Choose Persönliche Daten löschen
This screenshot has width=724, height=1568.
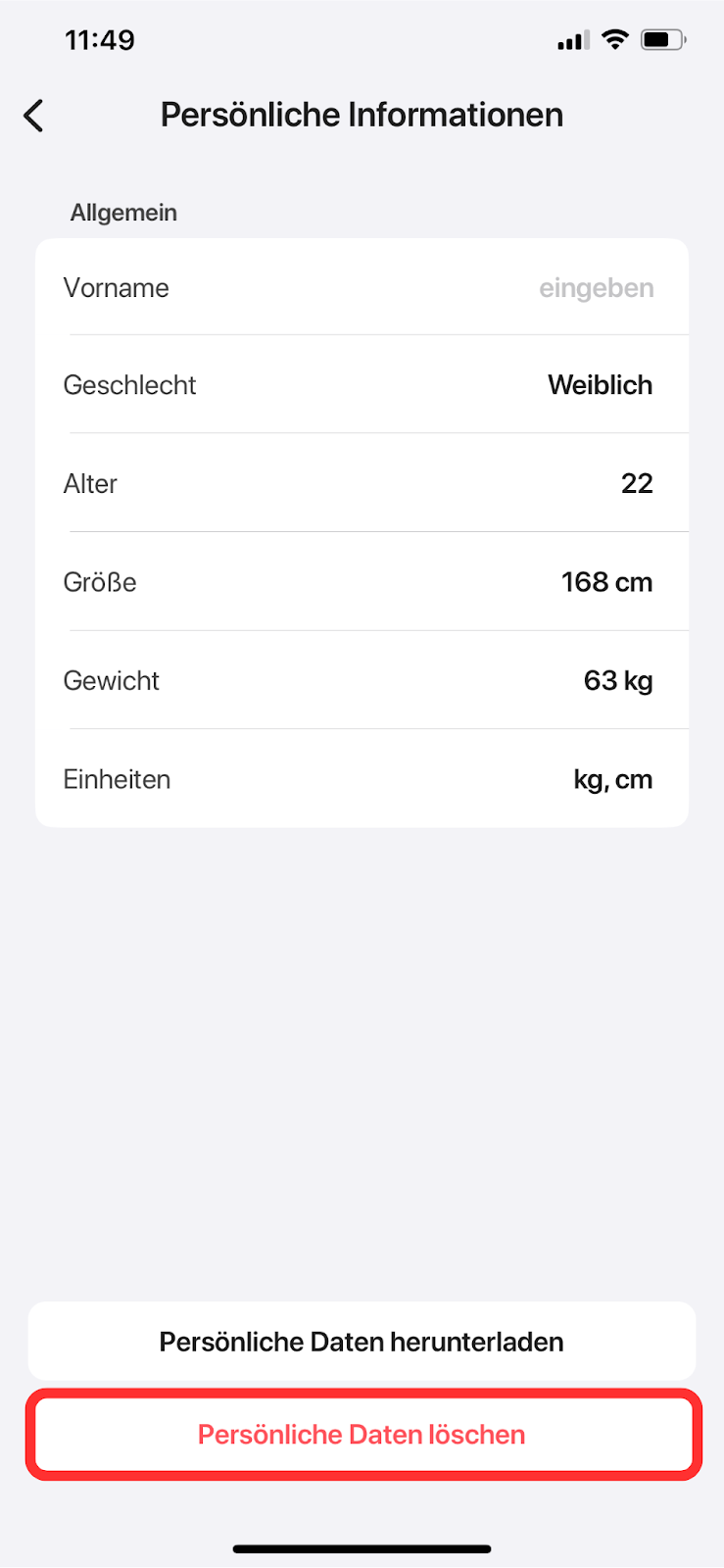pos(362,1435)
